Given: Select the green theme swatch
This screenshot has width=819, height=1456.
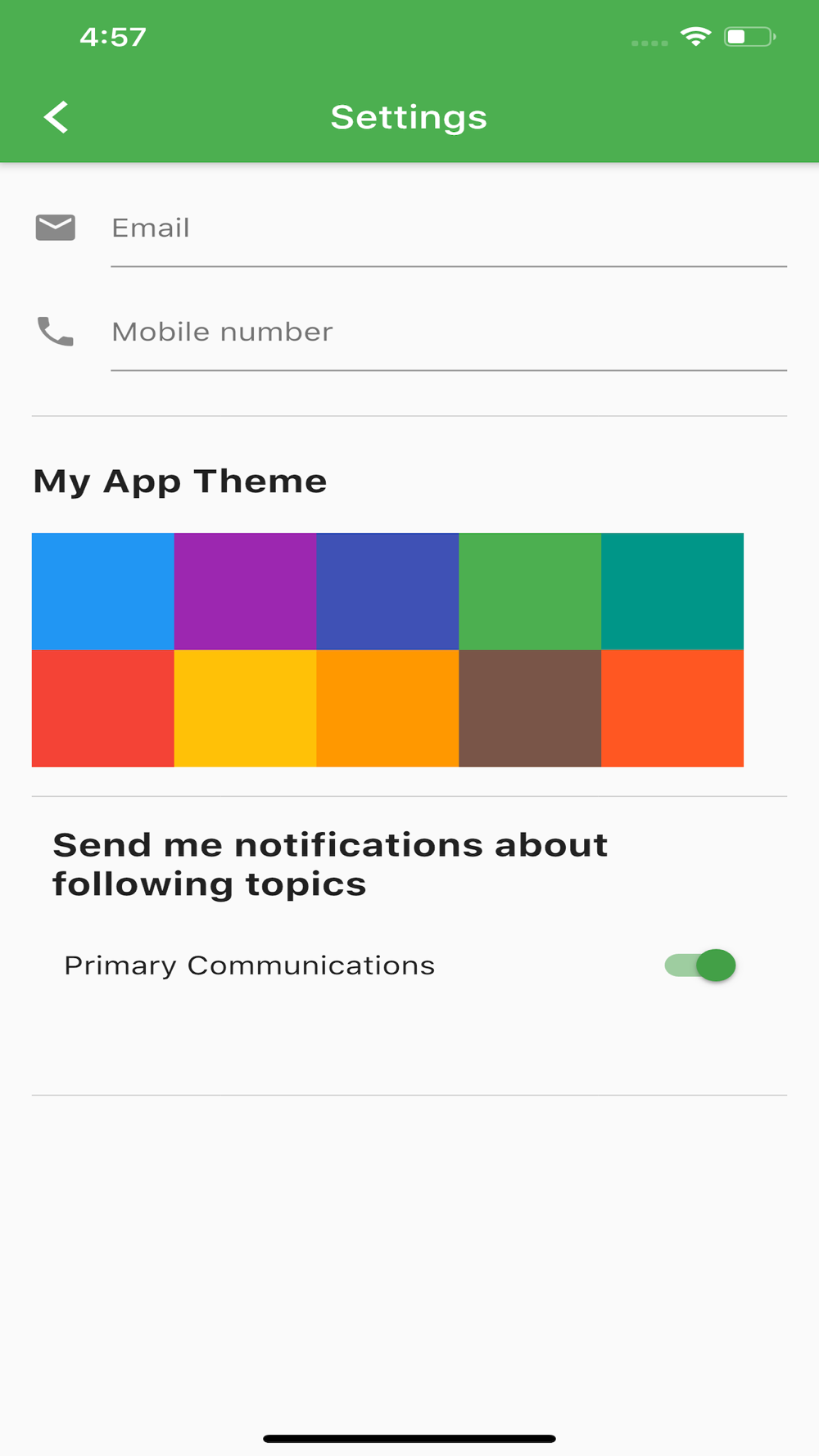Looking at the screenshot, I should [530, 591].
